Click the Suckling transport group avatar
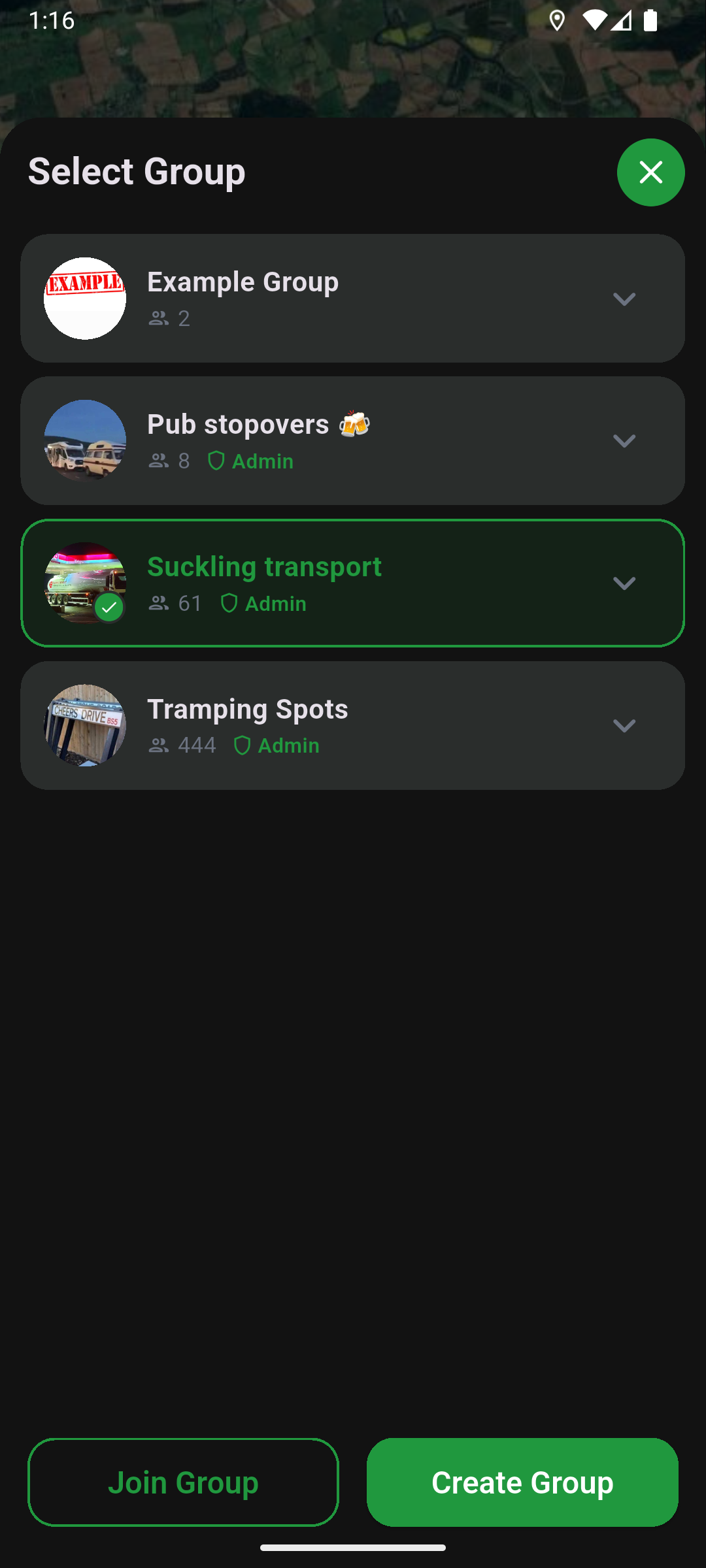The width and height of the screenshot is (706, 1568). (85, 581)
